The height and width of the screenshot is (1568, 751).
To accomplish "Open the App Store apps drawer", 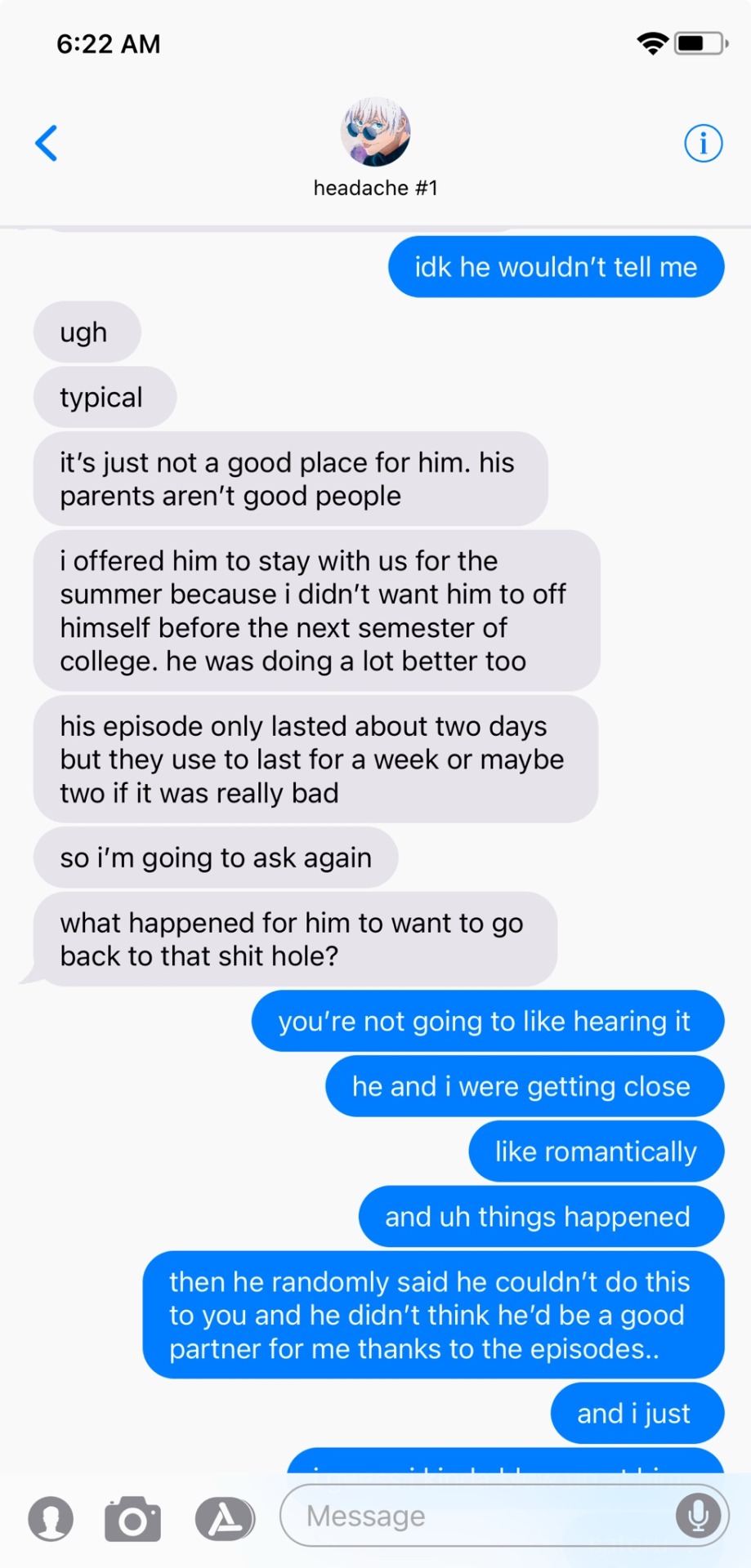I will [x=225, y=1518].
